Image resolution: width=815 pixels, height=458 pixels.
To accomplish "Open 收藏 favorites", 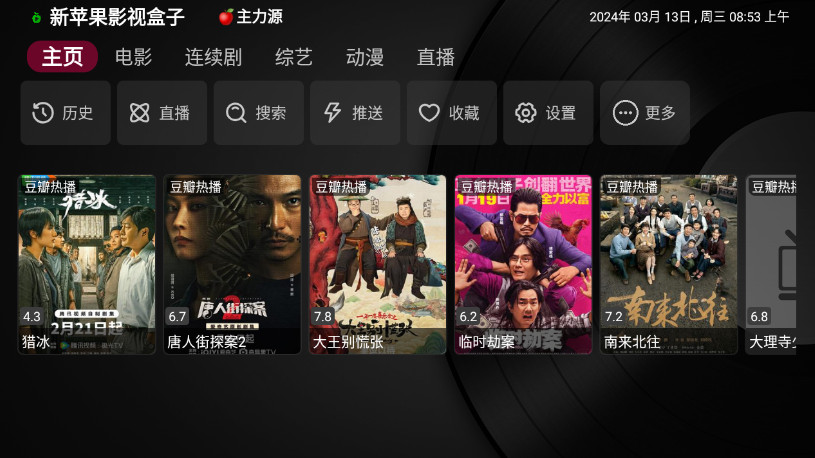I will coord(451,113).
